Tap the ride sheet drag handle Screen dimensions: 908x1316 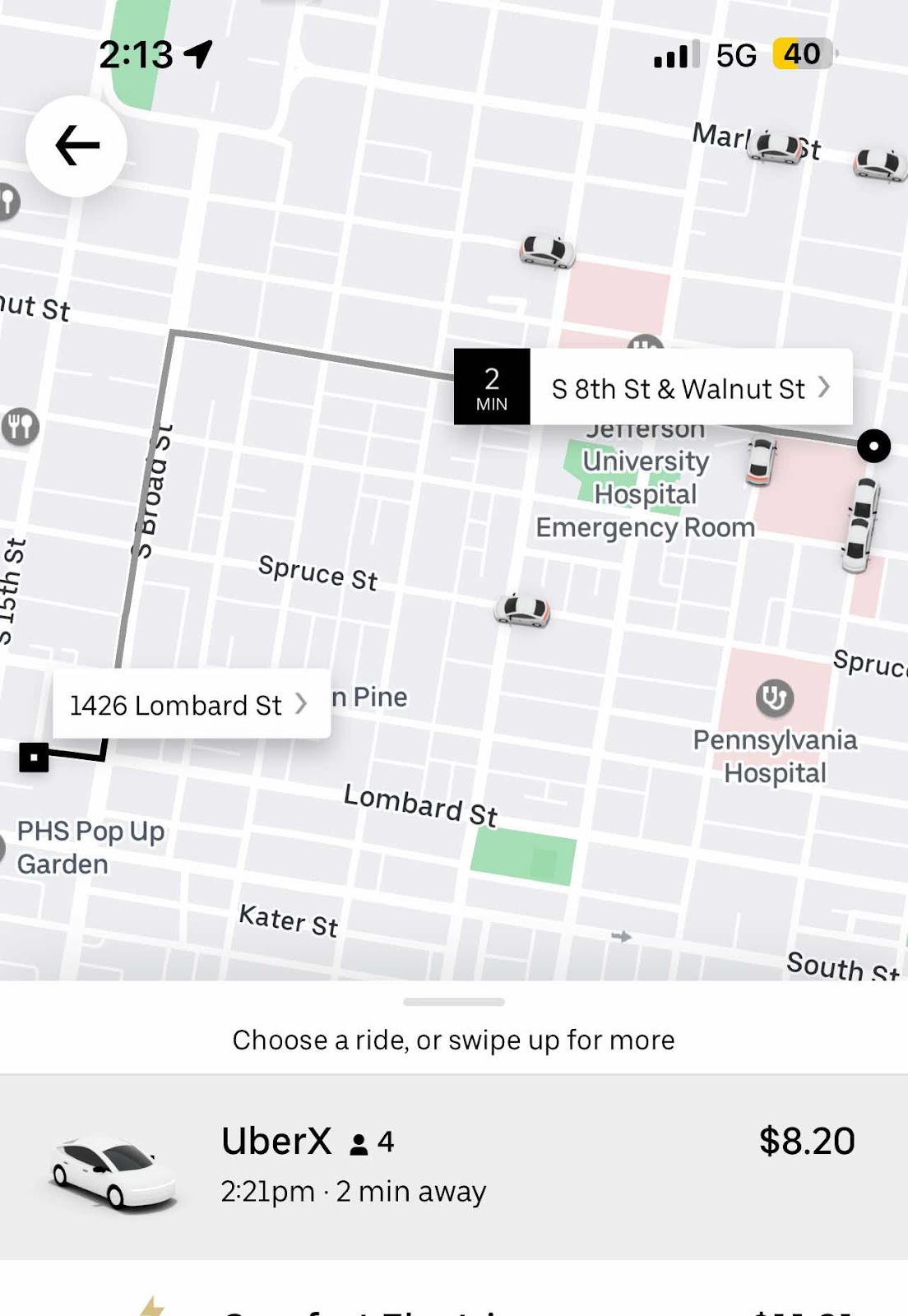pos(454,1002)
